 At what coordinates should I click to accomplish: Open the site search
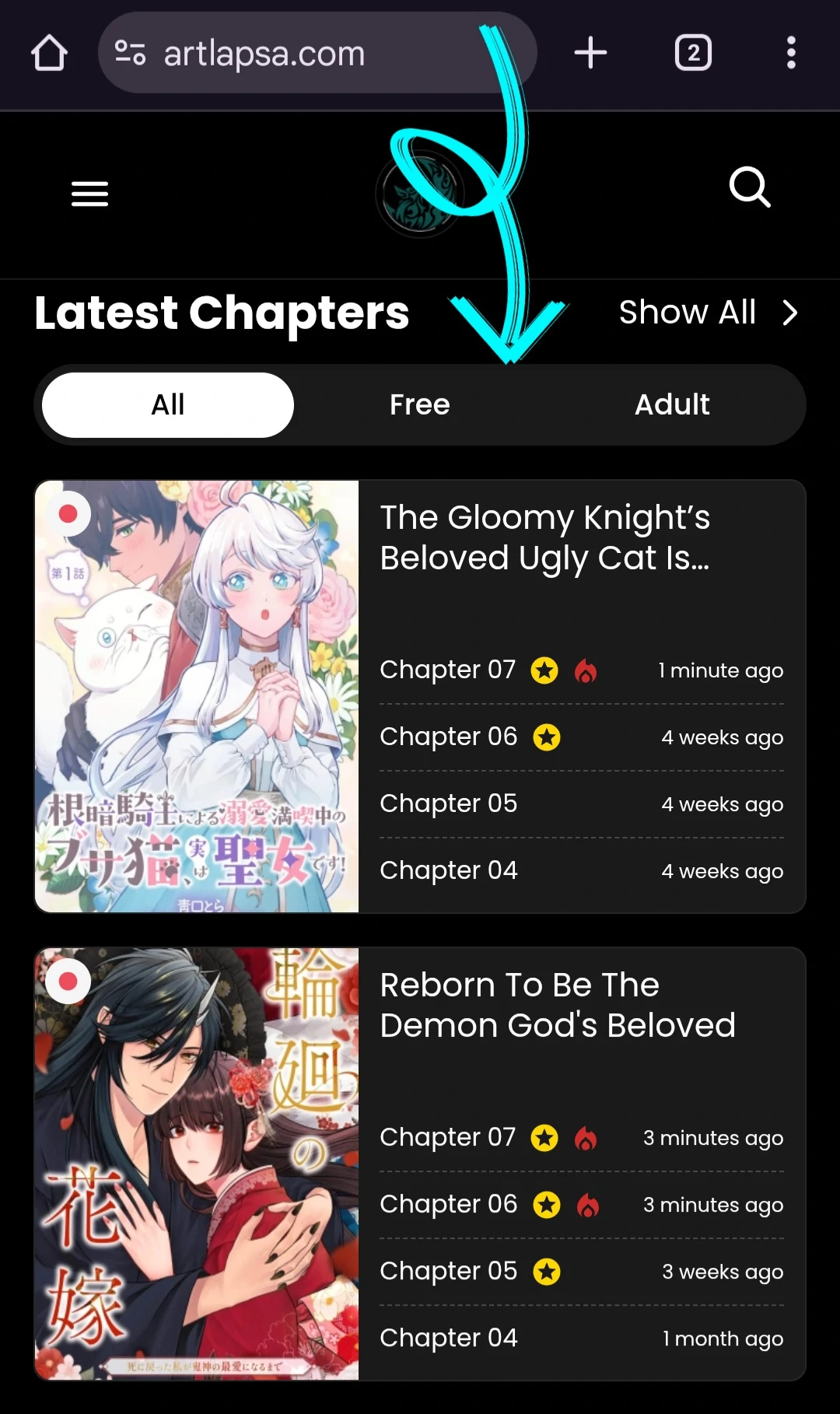750,187
